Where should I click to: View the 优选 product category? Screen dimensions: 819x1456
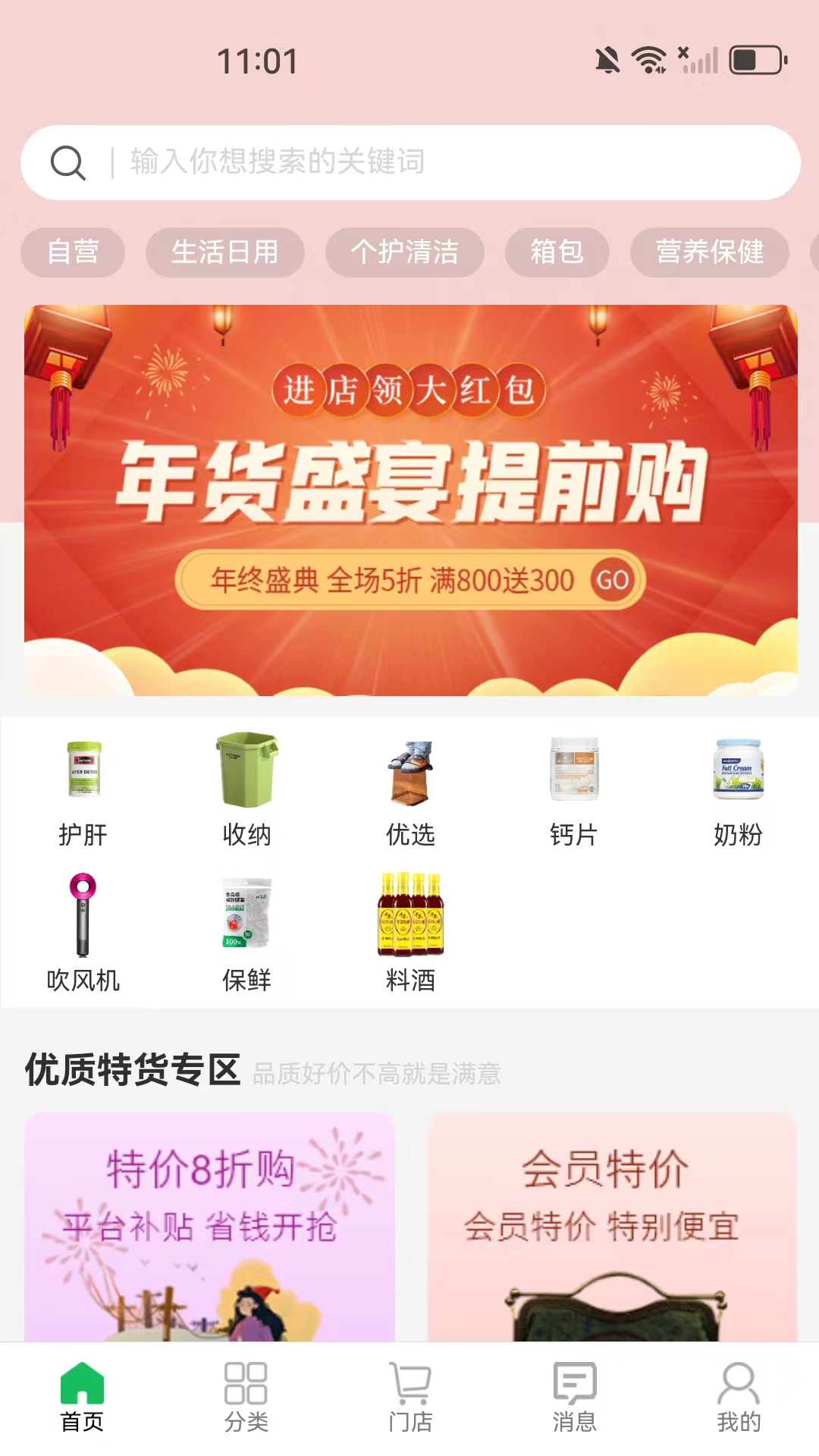point(410,790)
